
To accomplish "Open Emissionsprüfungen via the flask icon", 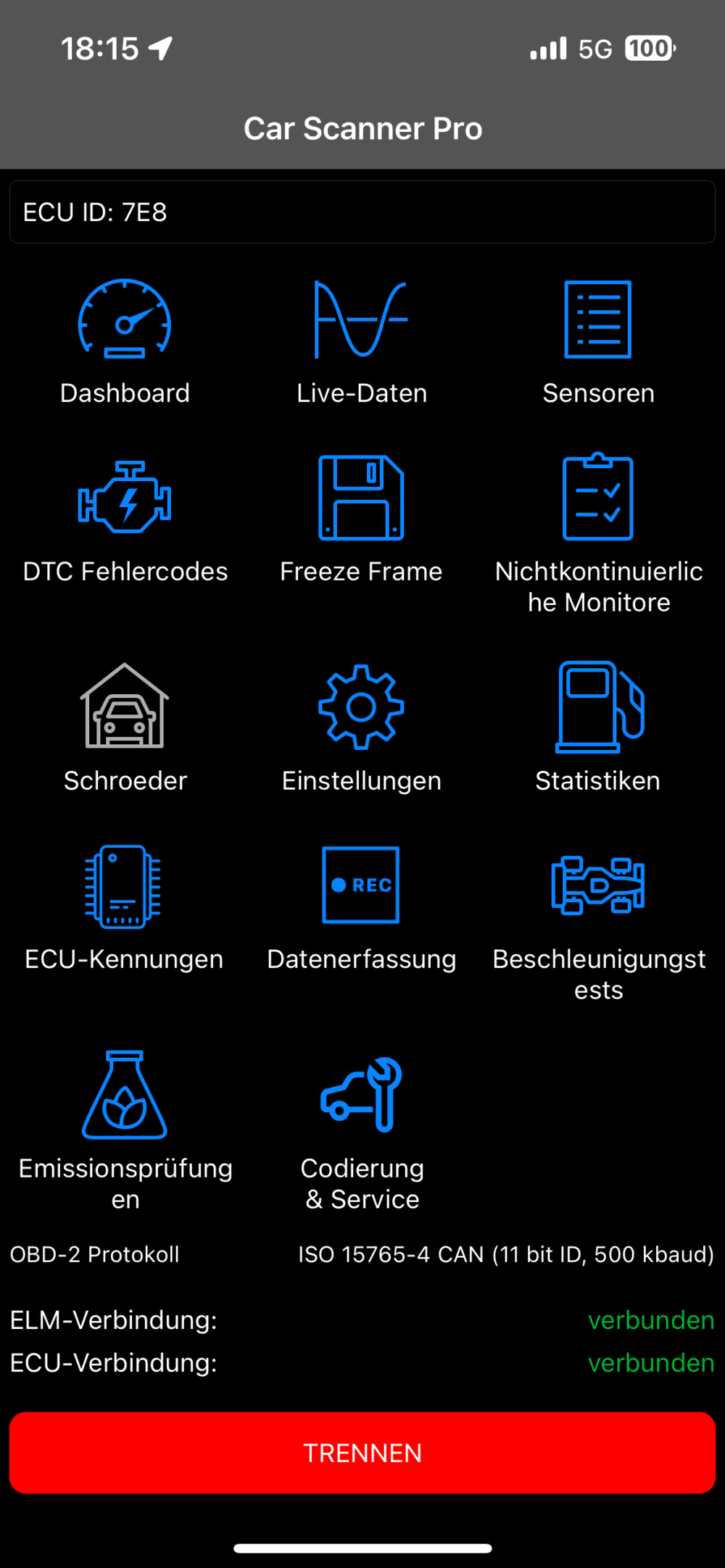I will pos(125,1094).
